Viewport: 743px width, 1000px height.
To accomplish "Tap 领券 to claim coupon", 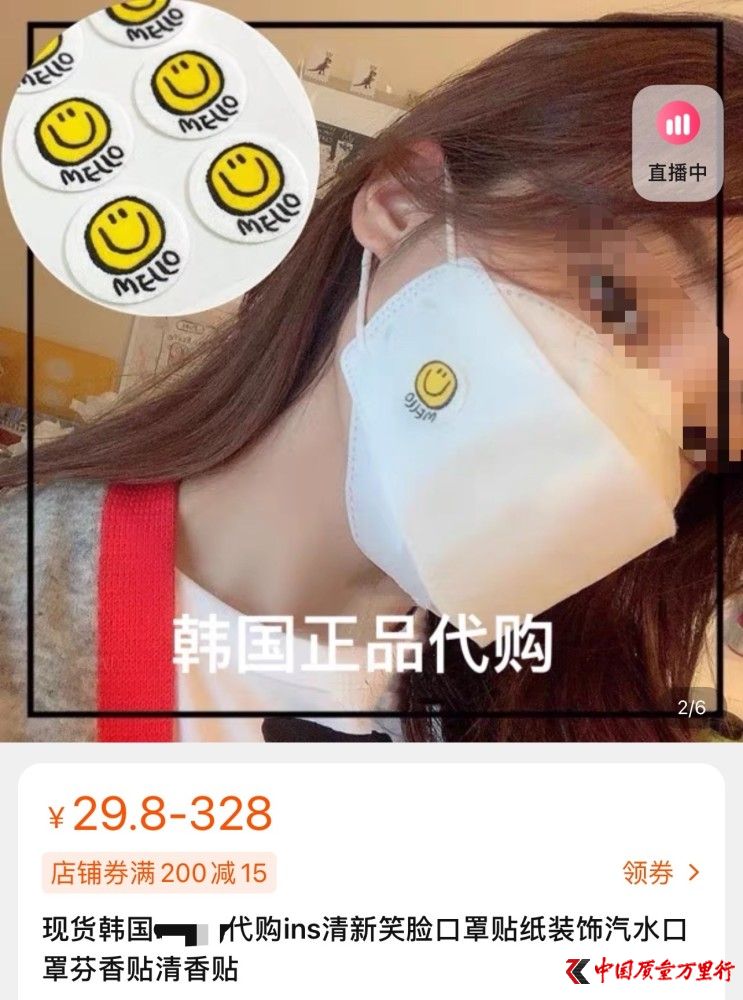I will (x=662, y=873).
